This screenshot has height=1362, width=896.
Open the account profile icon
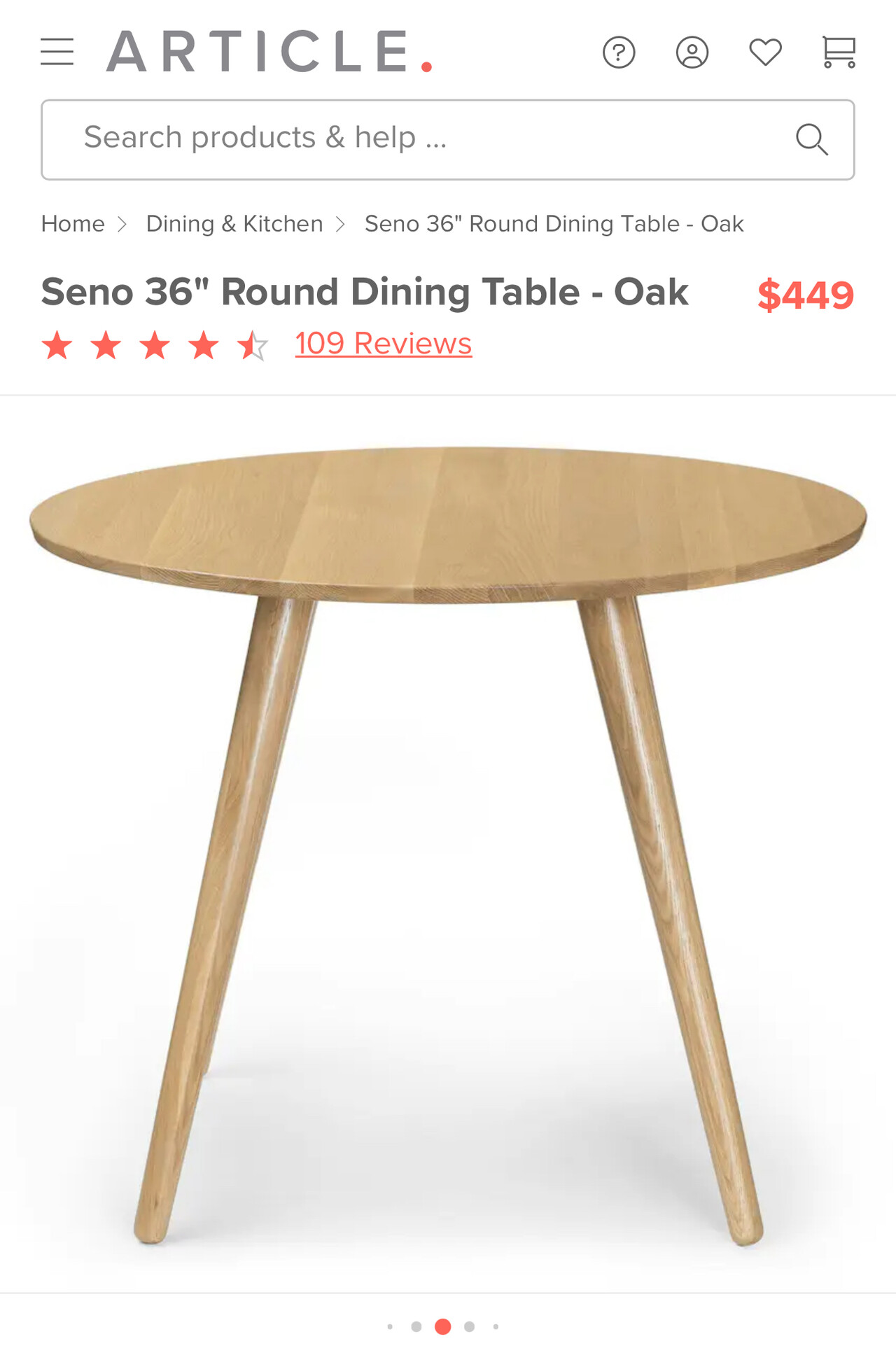click(x=692, y=52)
